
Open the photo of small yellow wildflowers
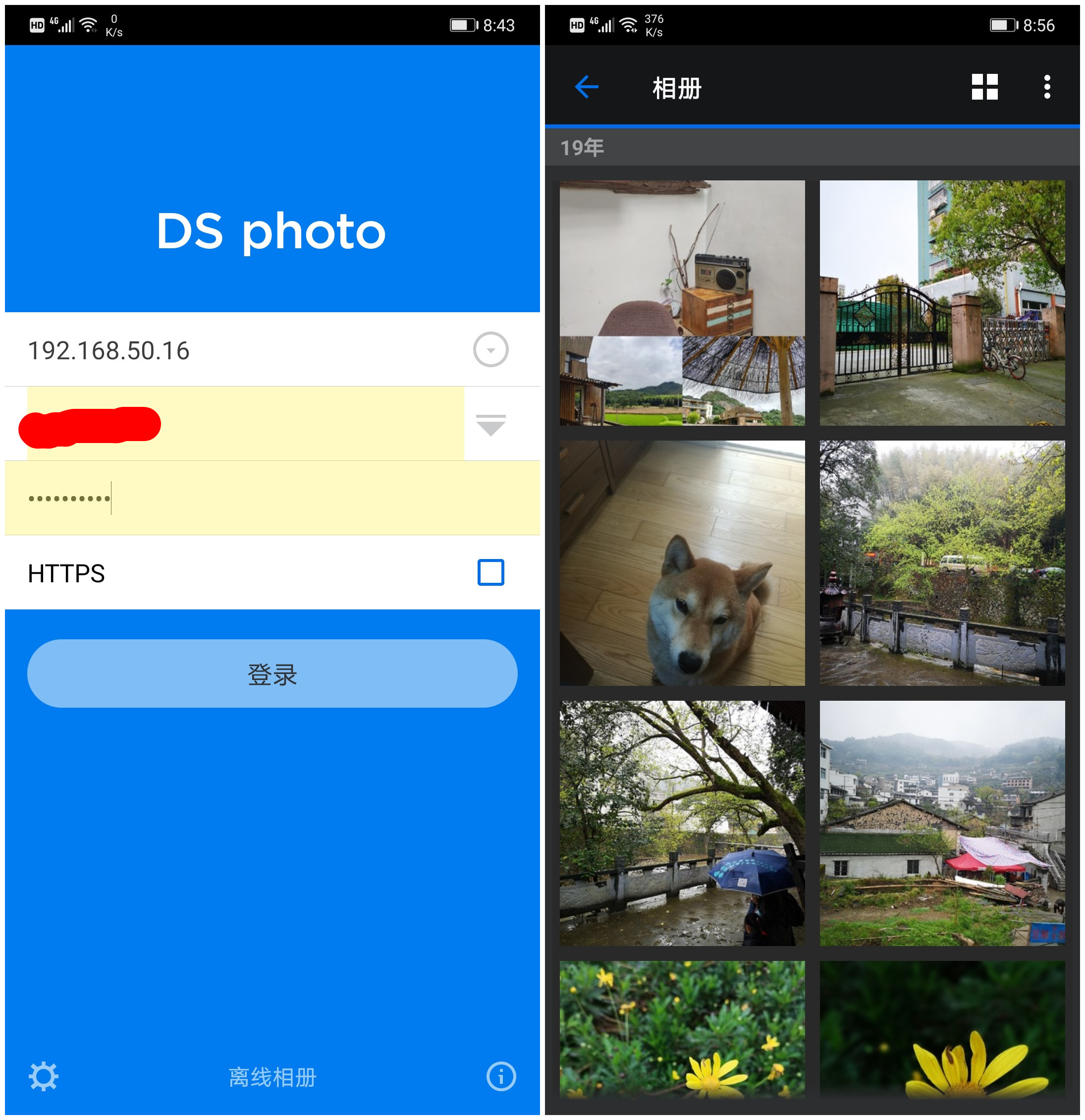pos(682,1029)
